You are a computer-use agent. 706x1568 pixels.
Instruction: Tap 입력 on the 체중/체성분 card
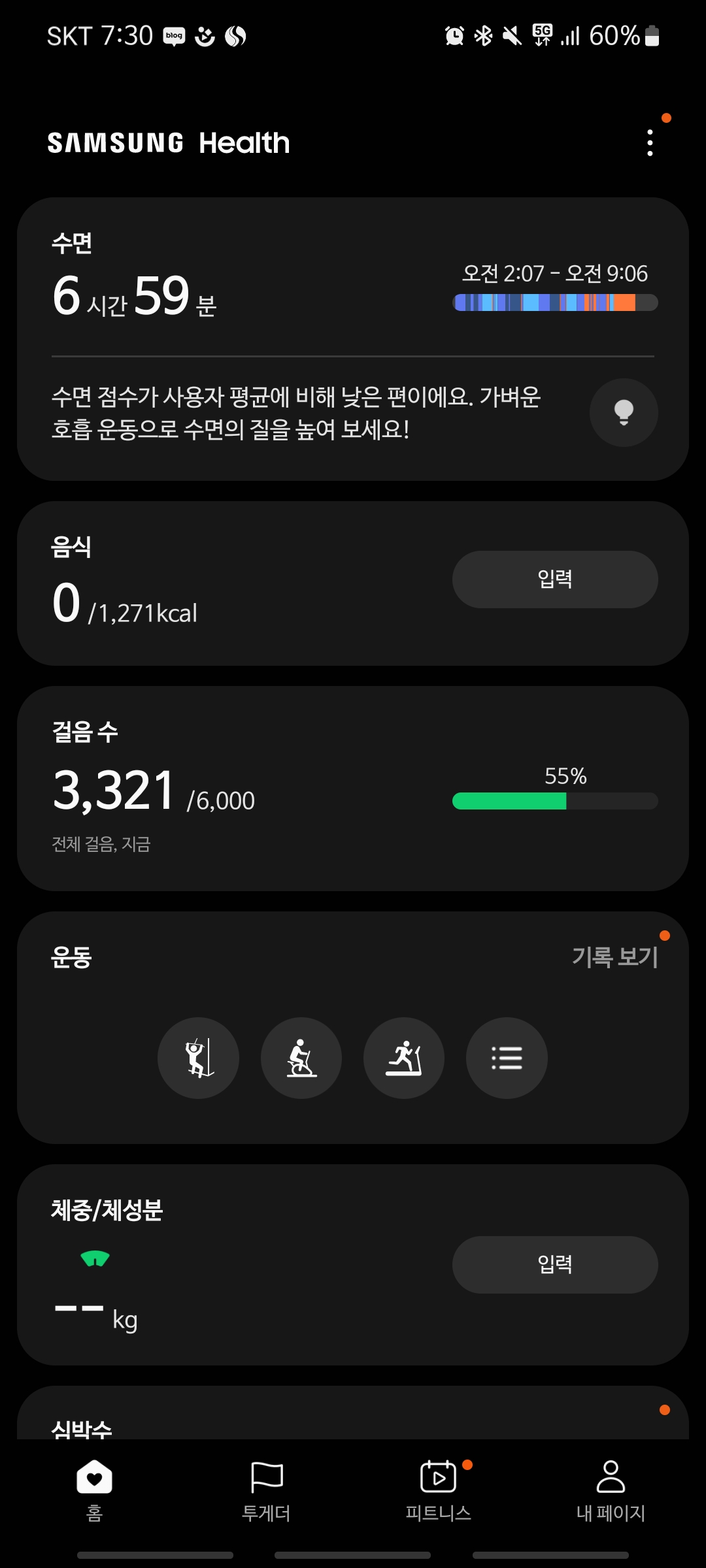(x=554, y=1264)
